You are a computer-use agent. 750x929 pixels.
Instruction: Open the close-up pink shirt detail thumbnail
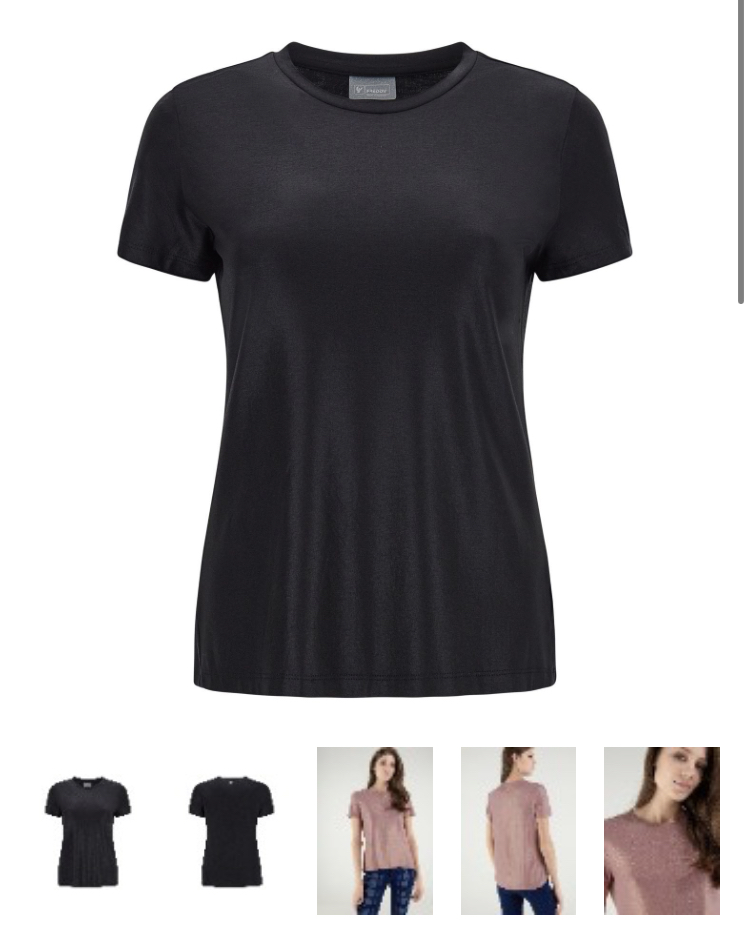[661, 831]
